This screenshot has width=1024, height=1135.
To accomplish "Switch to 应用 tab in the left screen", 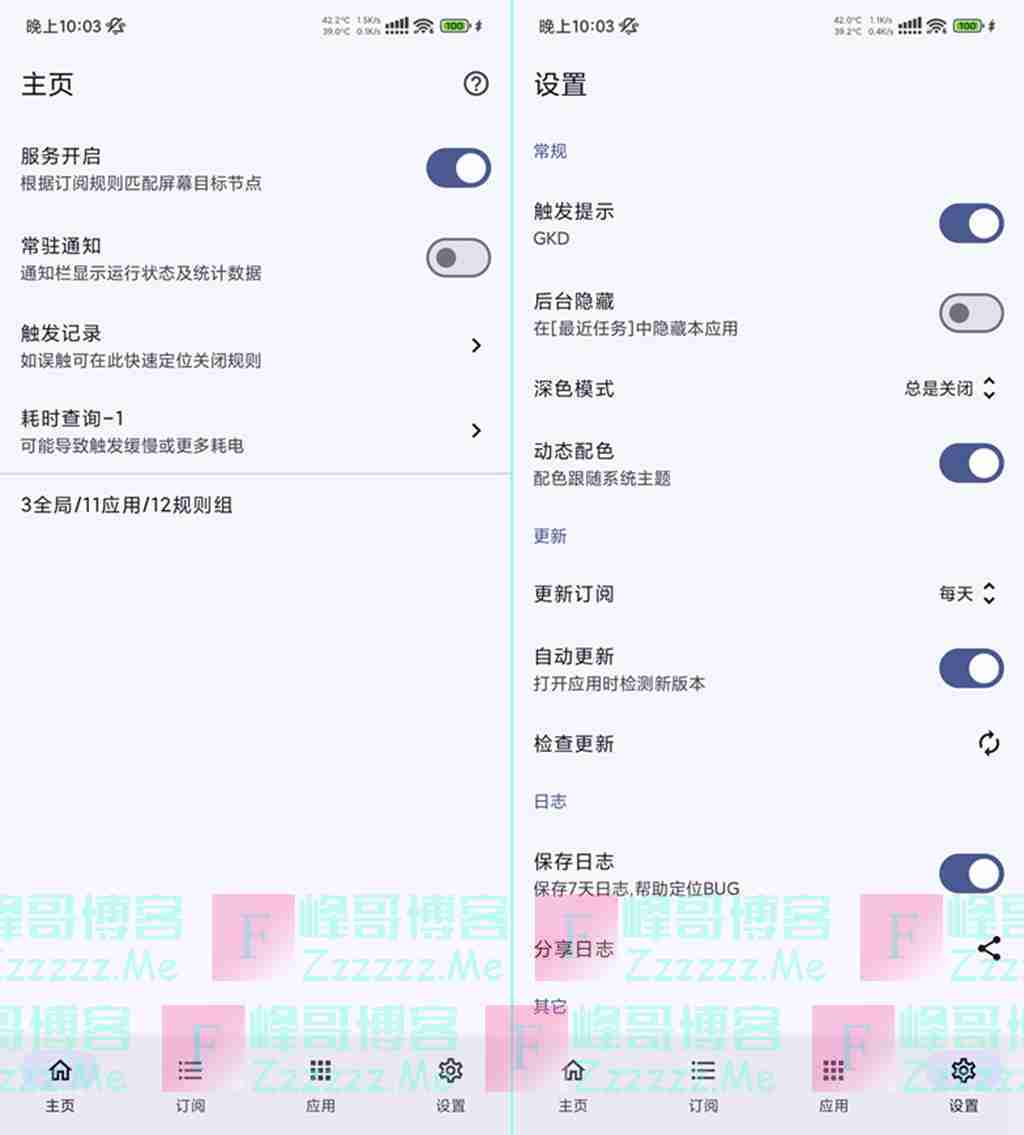I will [320, 1085].
